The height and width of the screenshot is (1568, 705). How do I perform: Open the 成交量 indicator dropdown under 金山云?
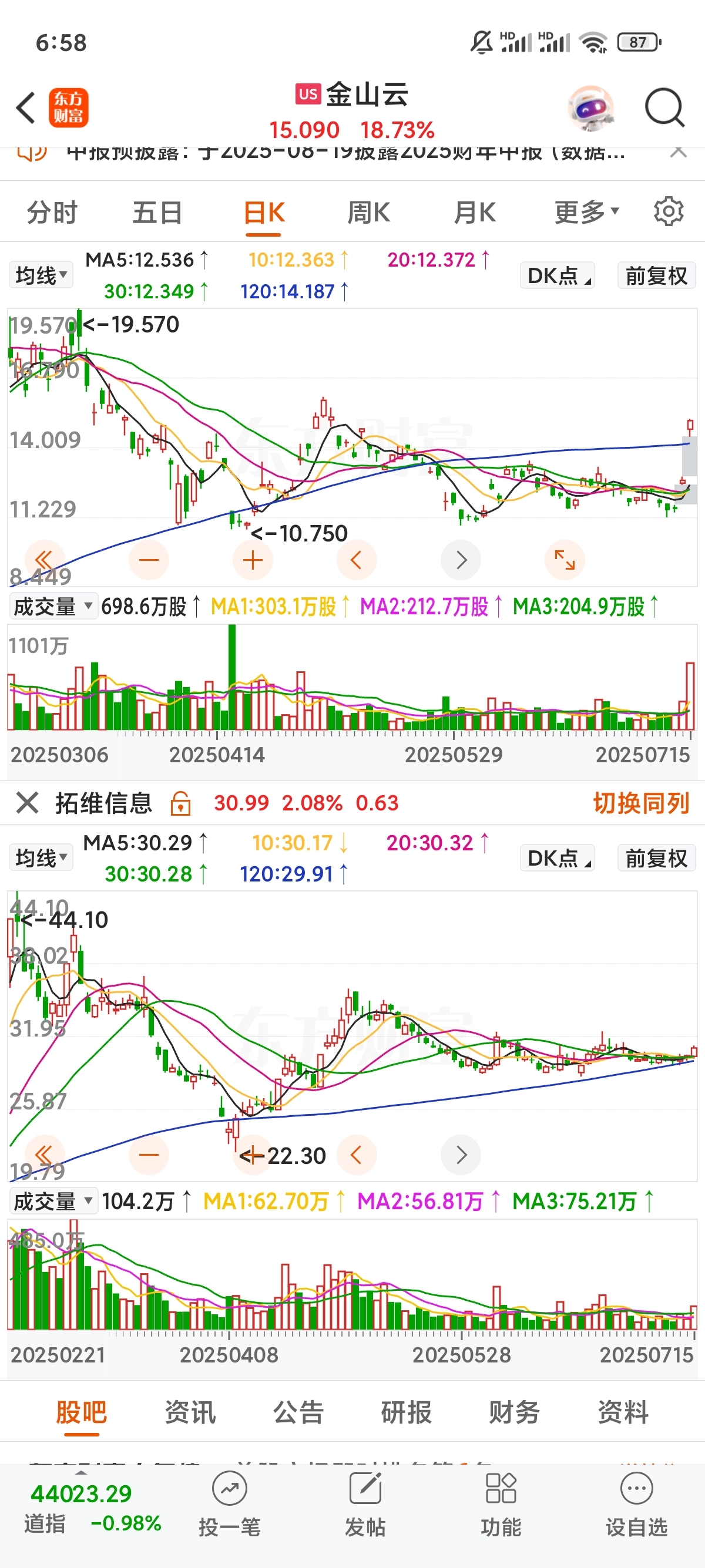click(x=53, y=606)
